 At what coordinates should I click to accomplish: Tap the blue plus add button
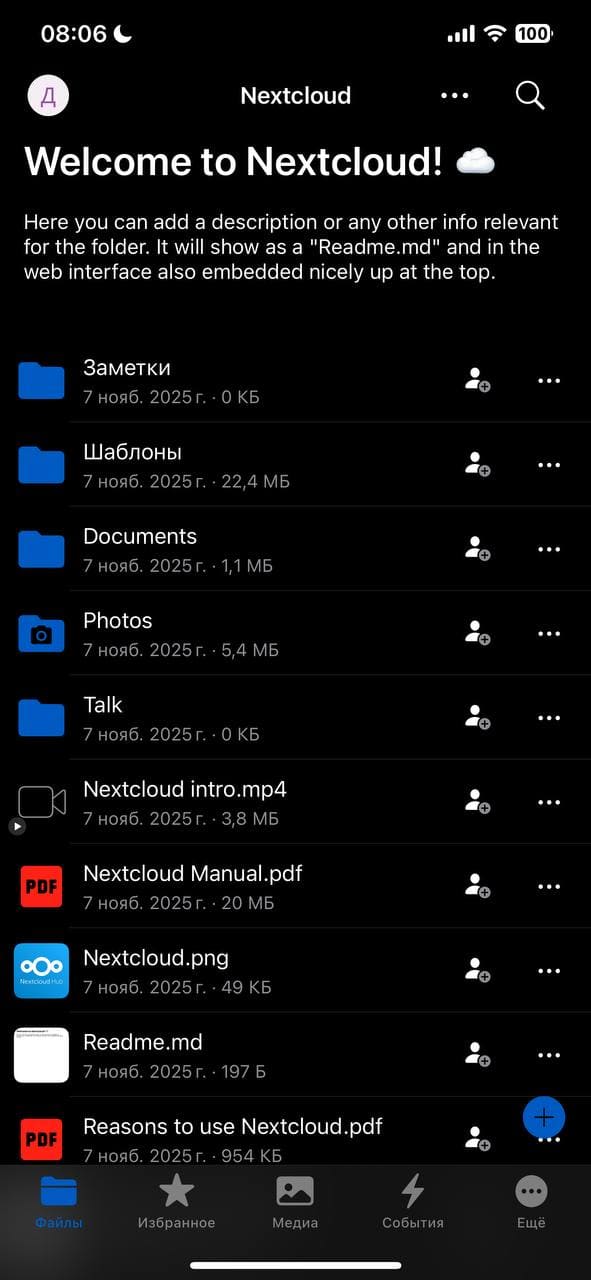tap(544, 1117)
